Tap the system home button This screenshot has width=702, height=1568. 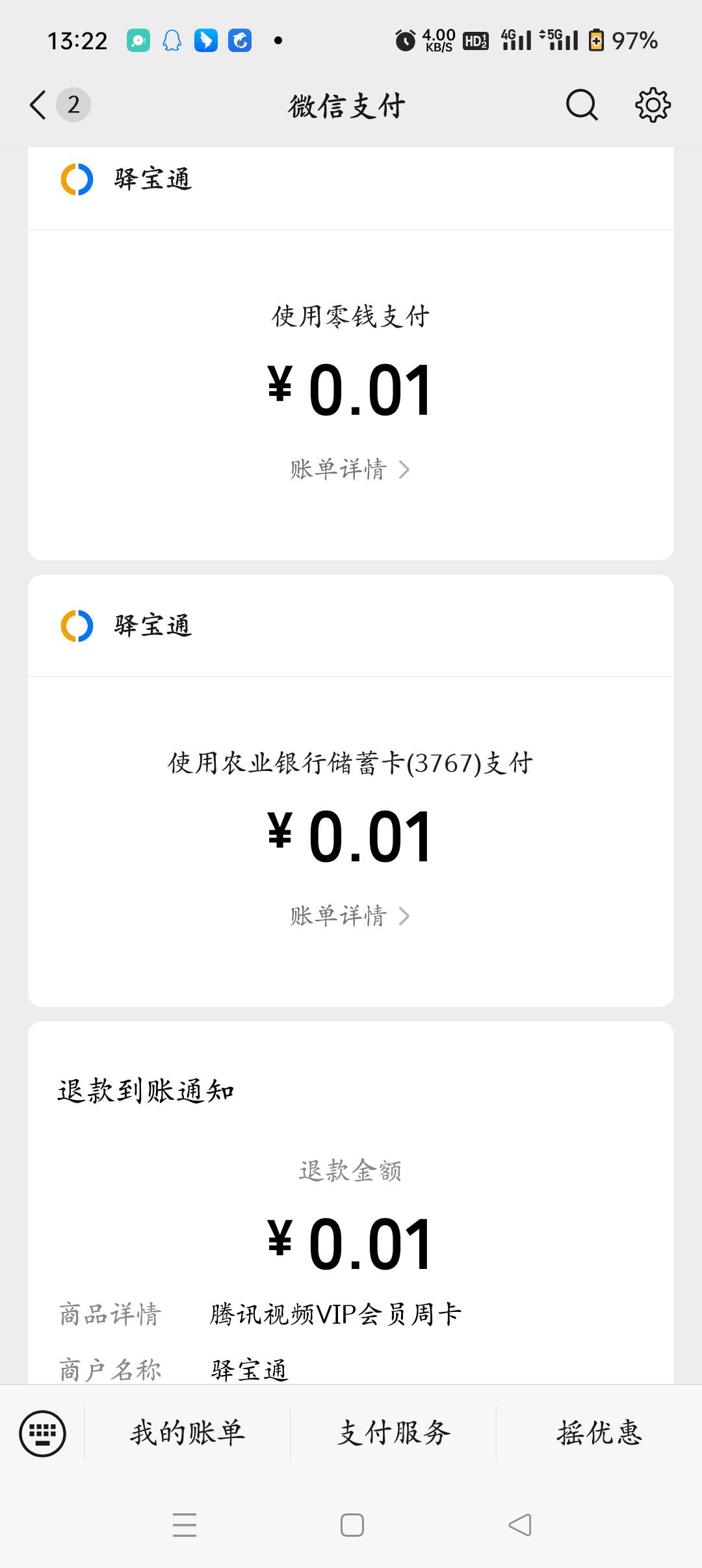[352, 1525]
